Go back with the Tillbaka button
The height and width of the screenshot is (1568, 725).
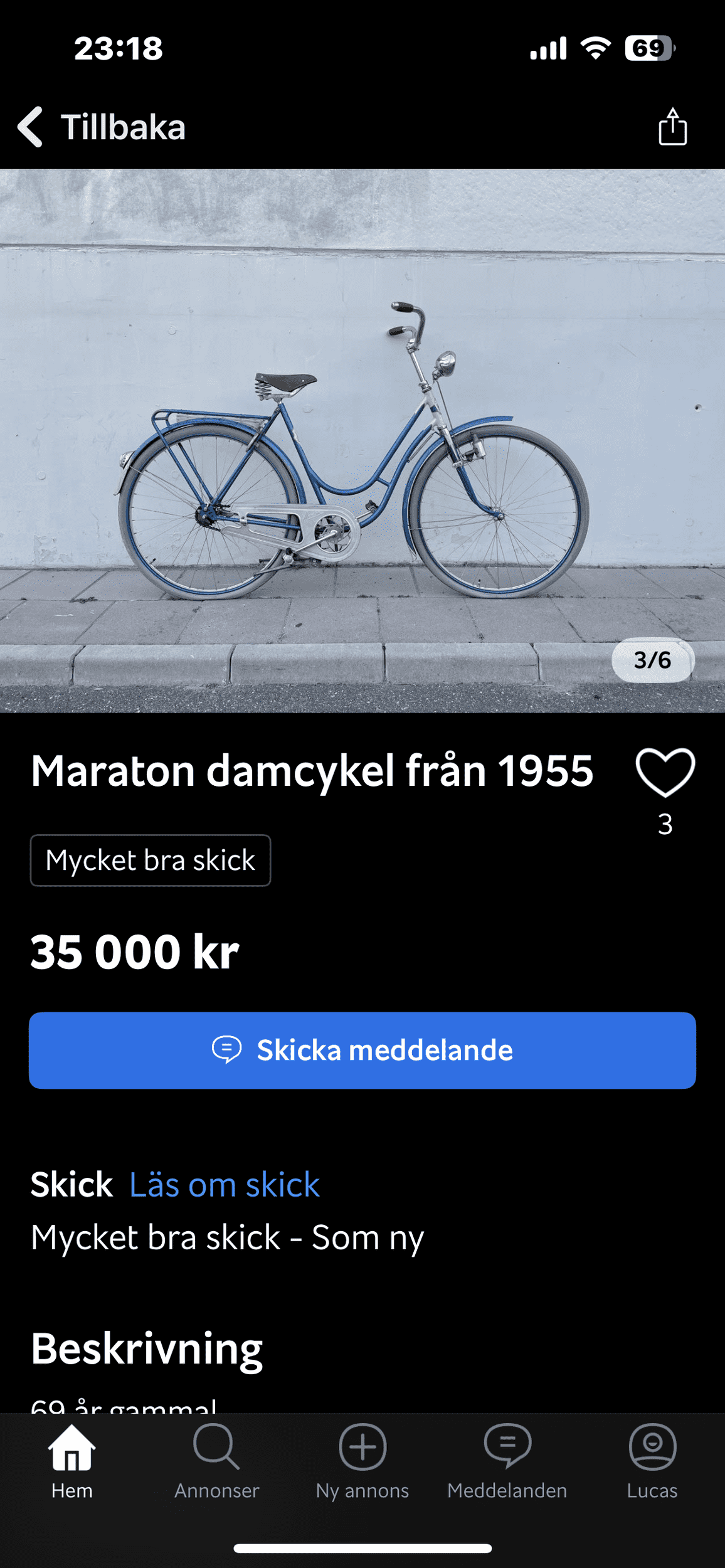pos(102,127)
